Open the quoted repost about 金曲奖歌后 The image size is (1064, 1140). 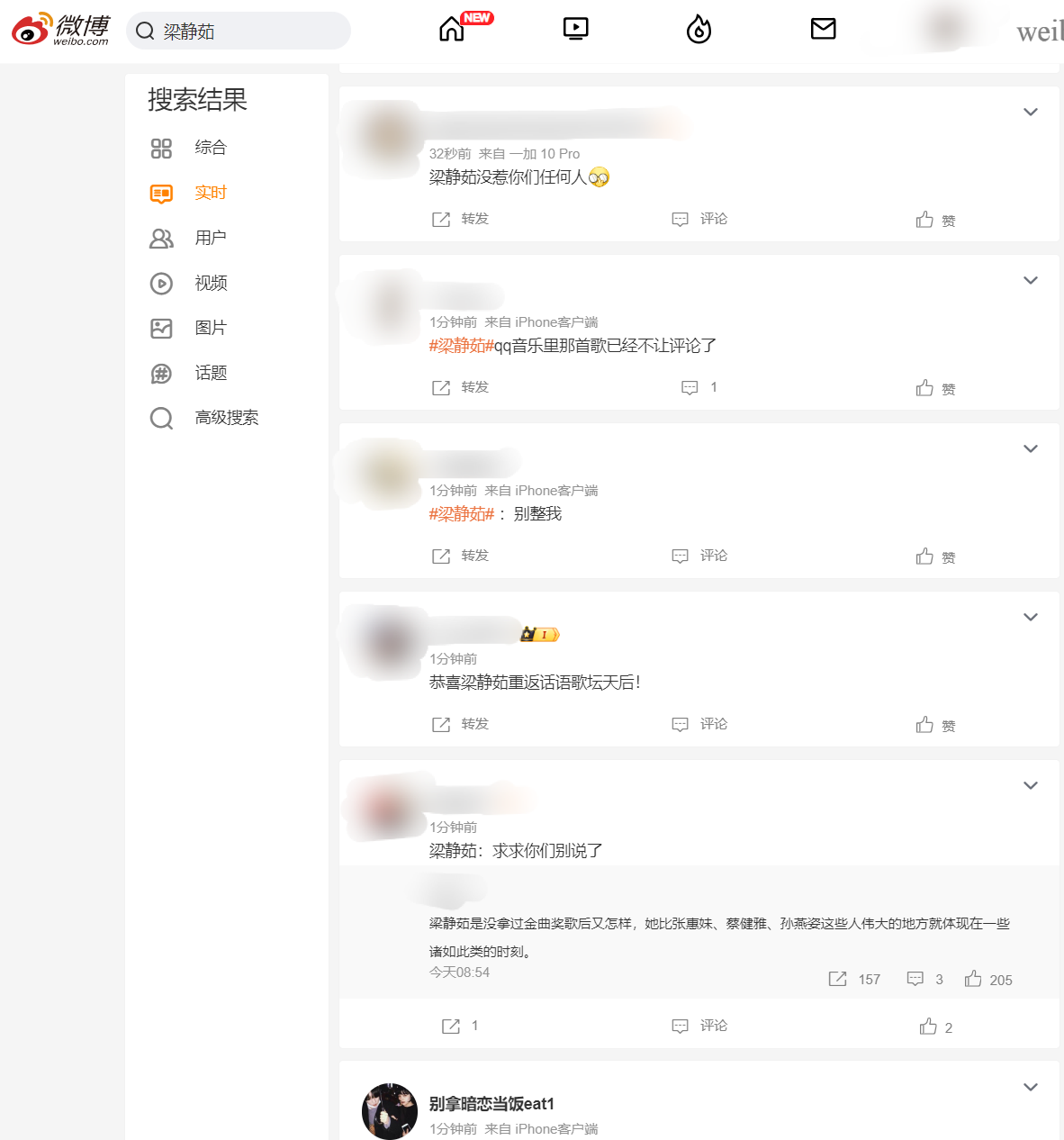point(718,936)
